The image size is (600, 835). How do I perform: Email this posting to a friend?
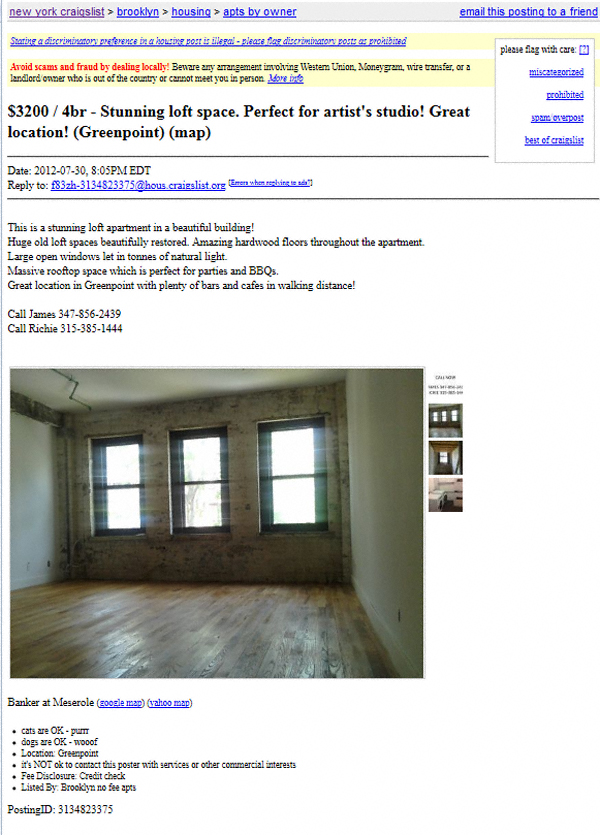click(528, 12)
